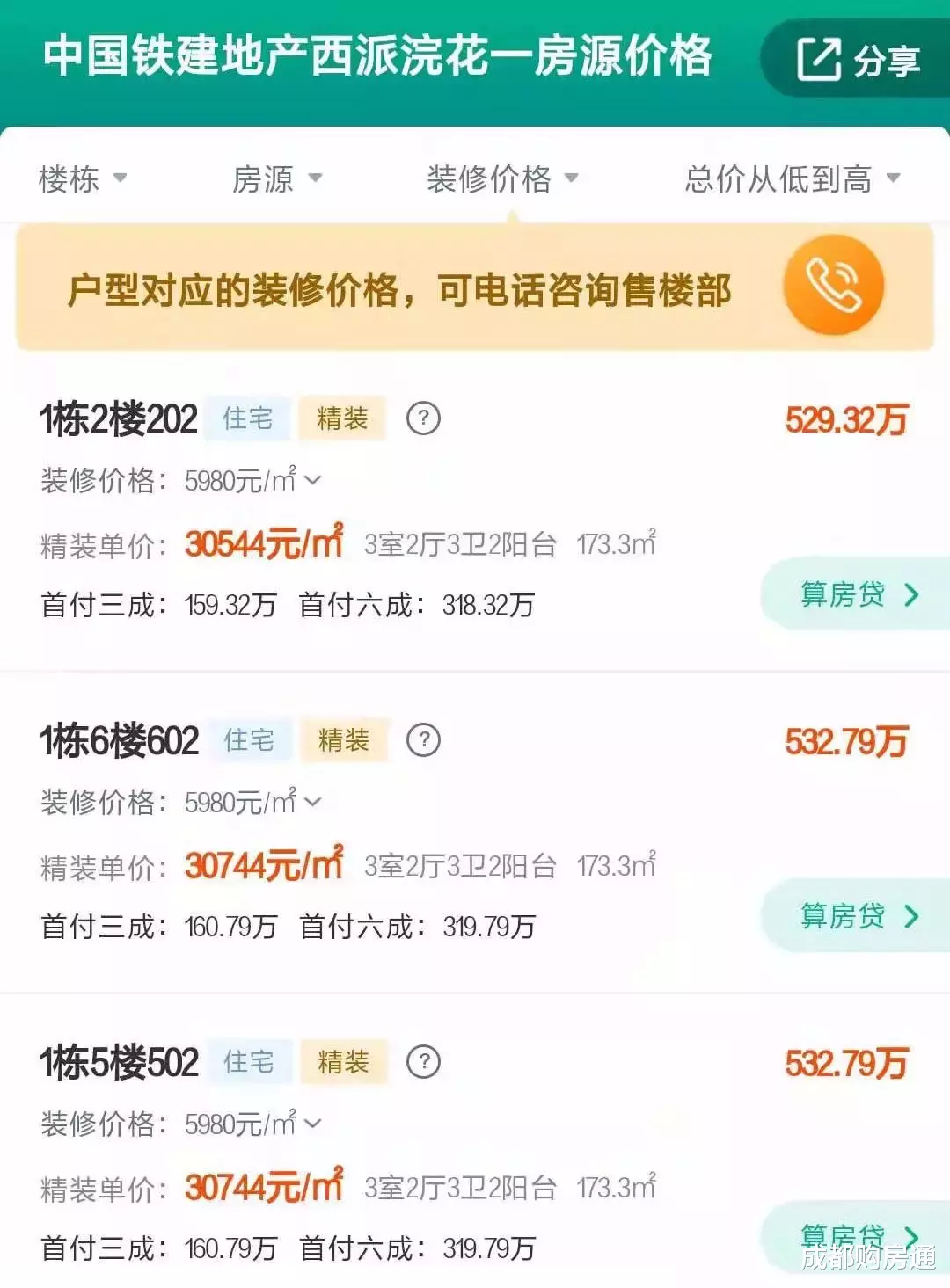The width and height of the screenshot is (950, 1288).
Task: Tap the yellow phone consultation banner
Action: pyautogui.click(x=400, y=294)
